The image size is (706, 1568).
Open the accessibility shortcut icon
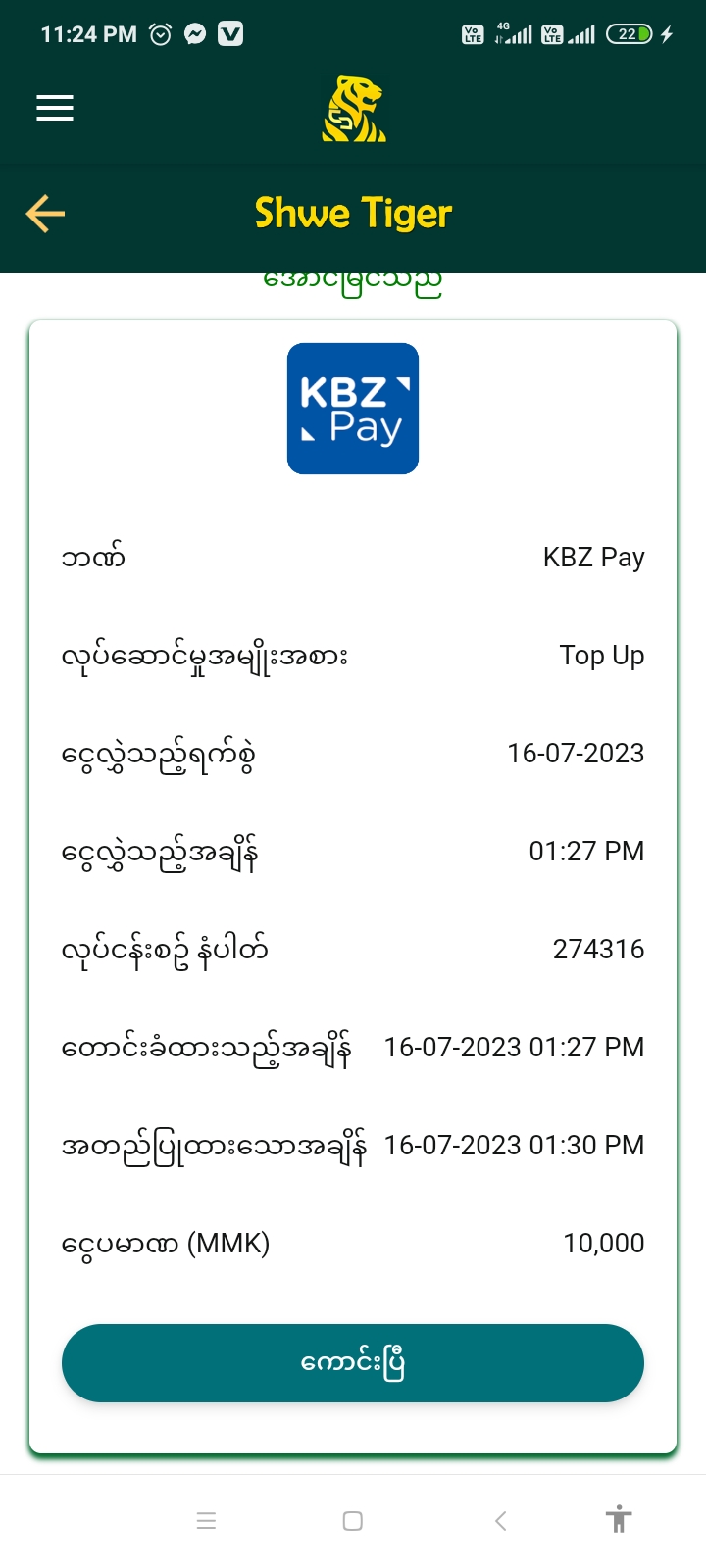pyautogui.click(x=619, y=1520)
